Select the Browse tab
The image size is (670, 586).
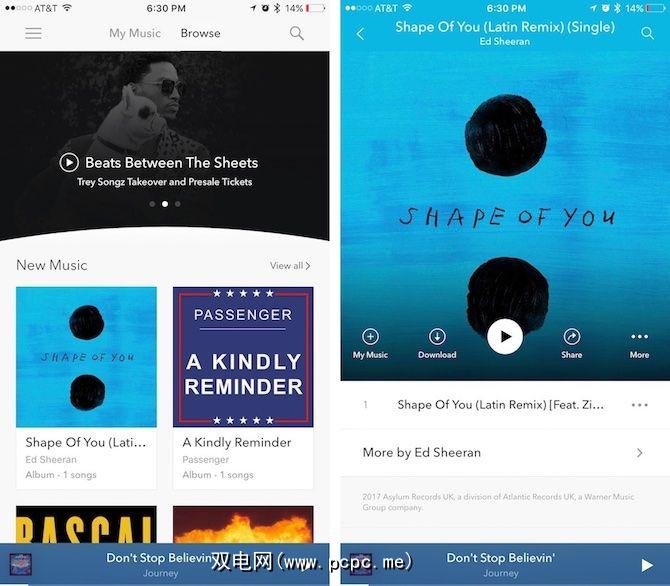click(200, 33)
